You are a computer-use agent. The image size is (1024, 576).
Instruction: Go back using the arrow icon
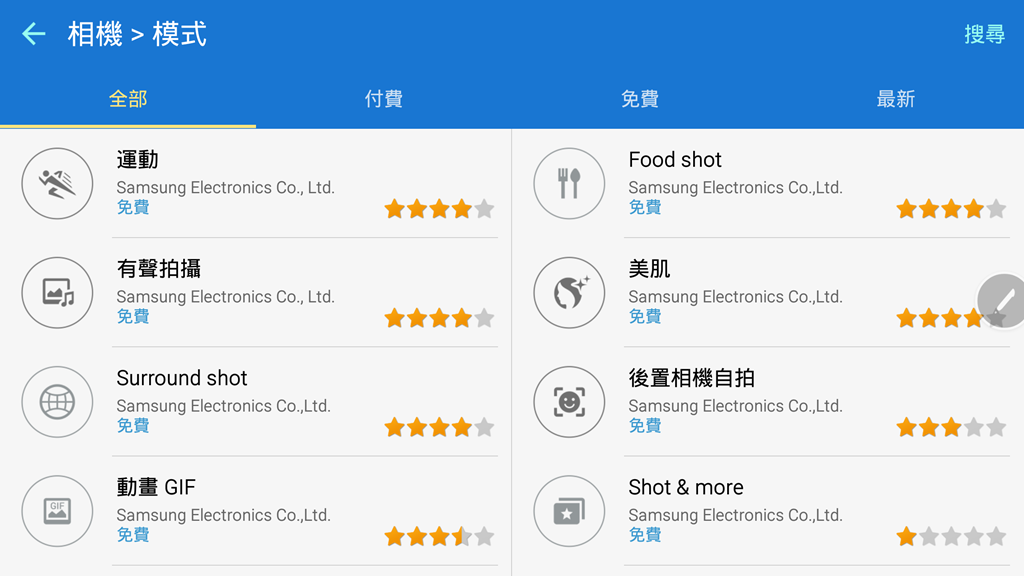click(x=34, y=34)
